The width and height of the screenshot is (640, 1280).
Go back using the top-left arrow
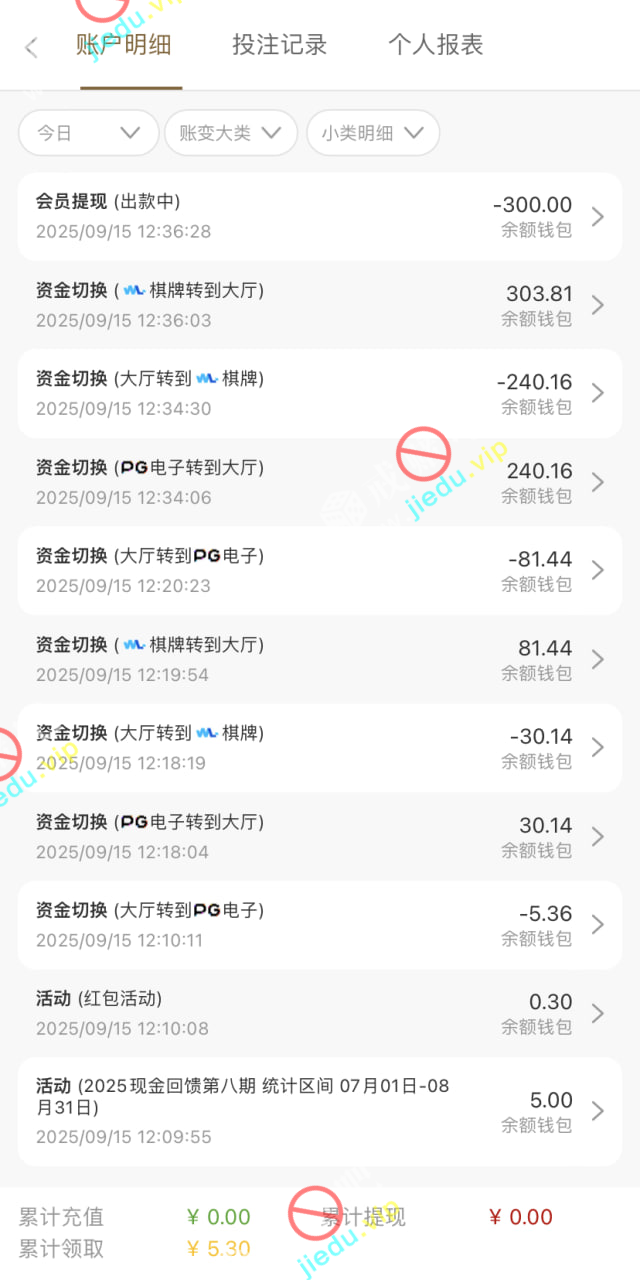point(32,47)
